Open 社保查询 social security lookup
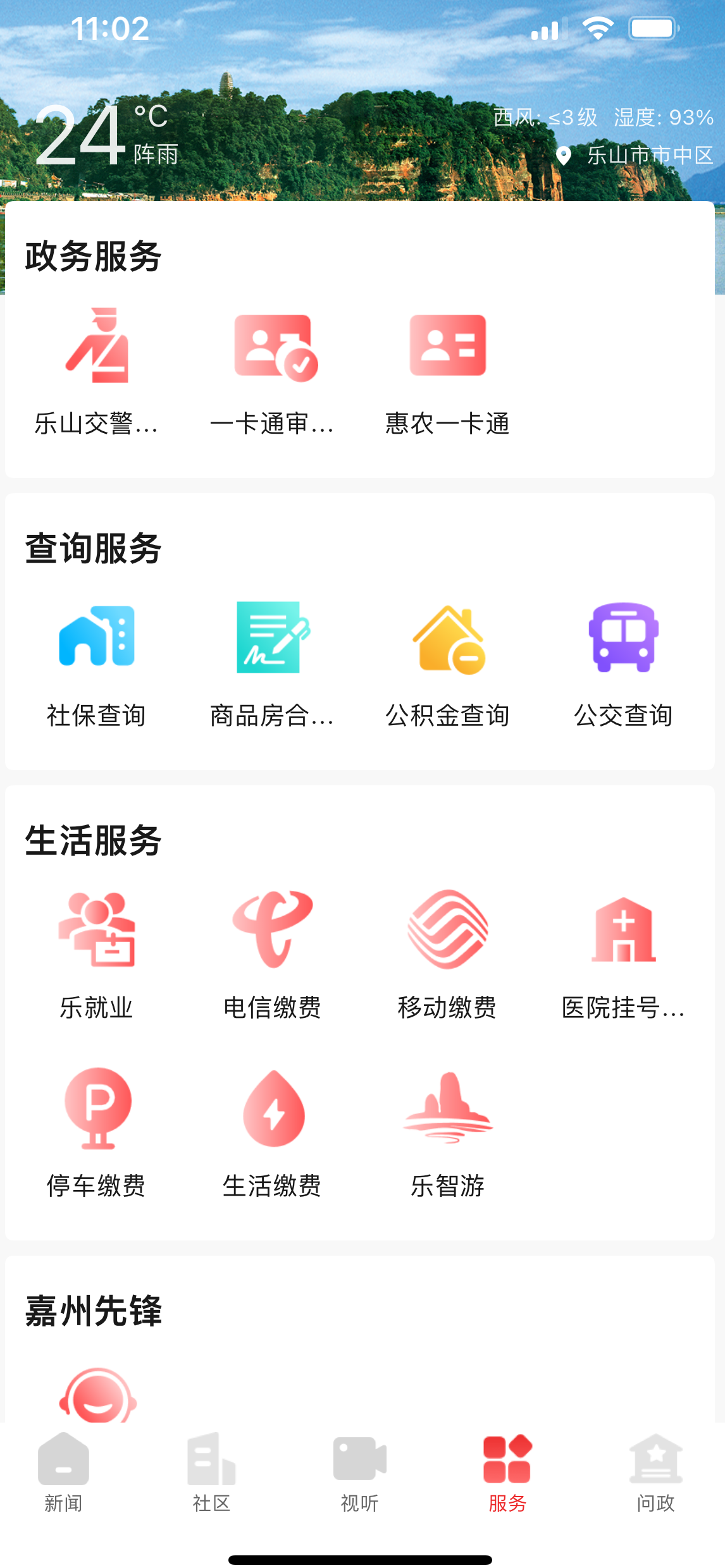 pos(97,662)
